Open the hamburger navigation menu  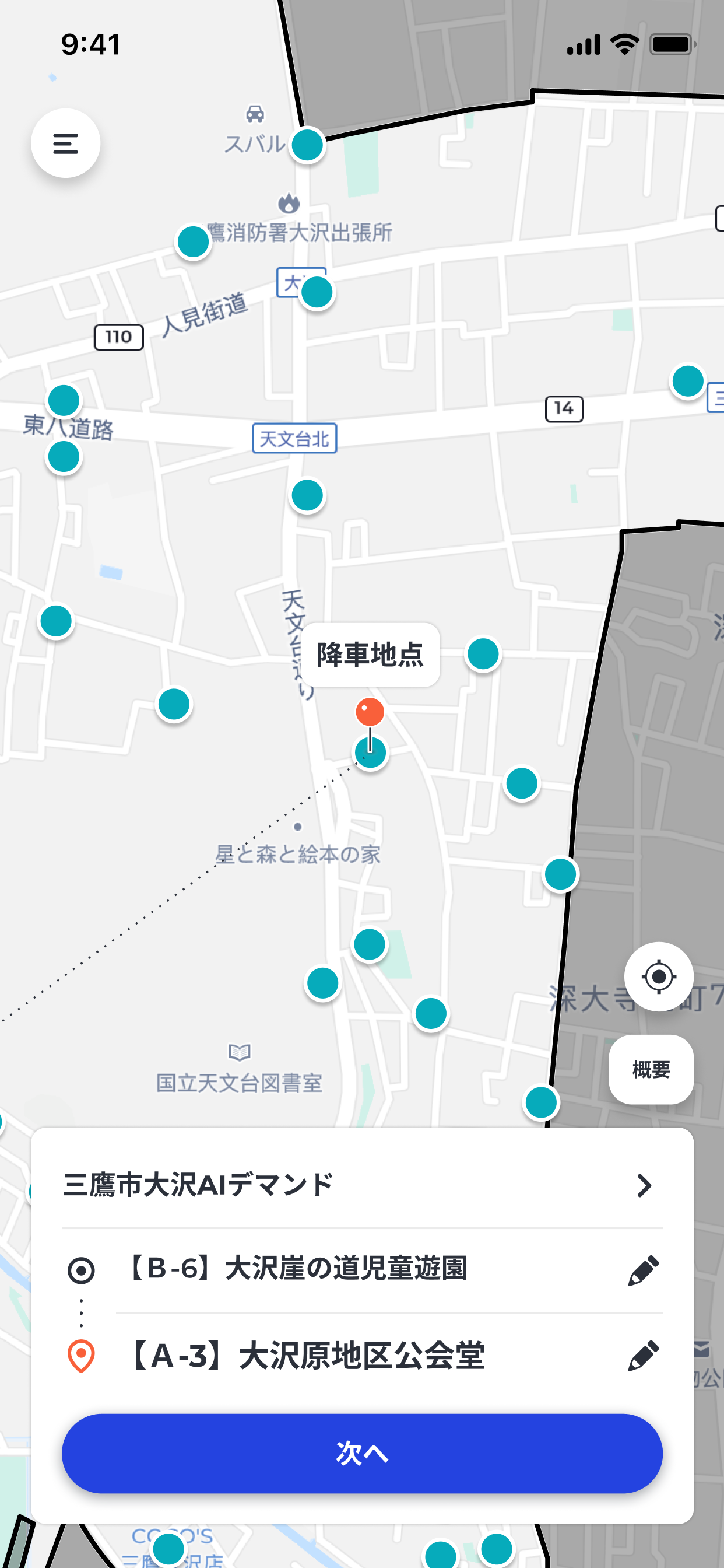pos(66,143)
